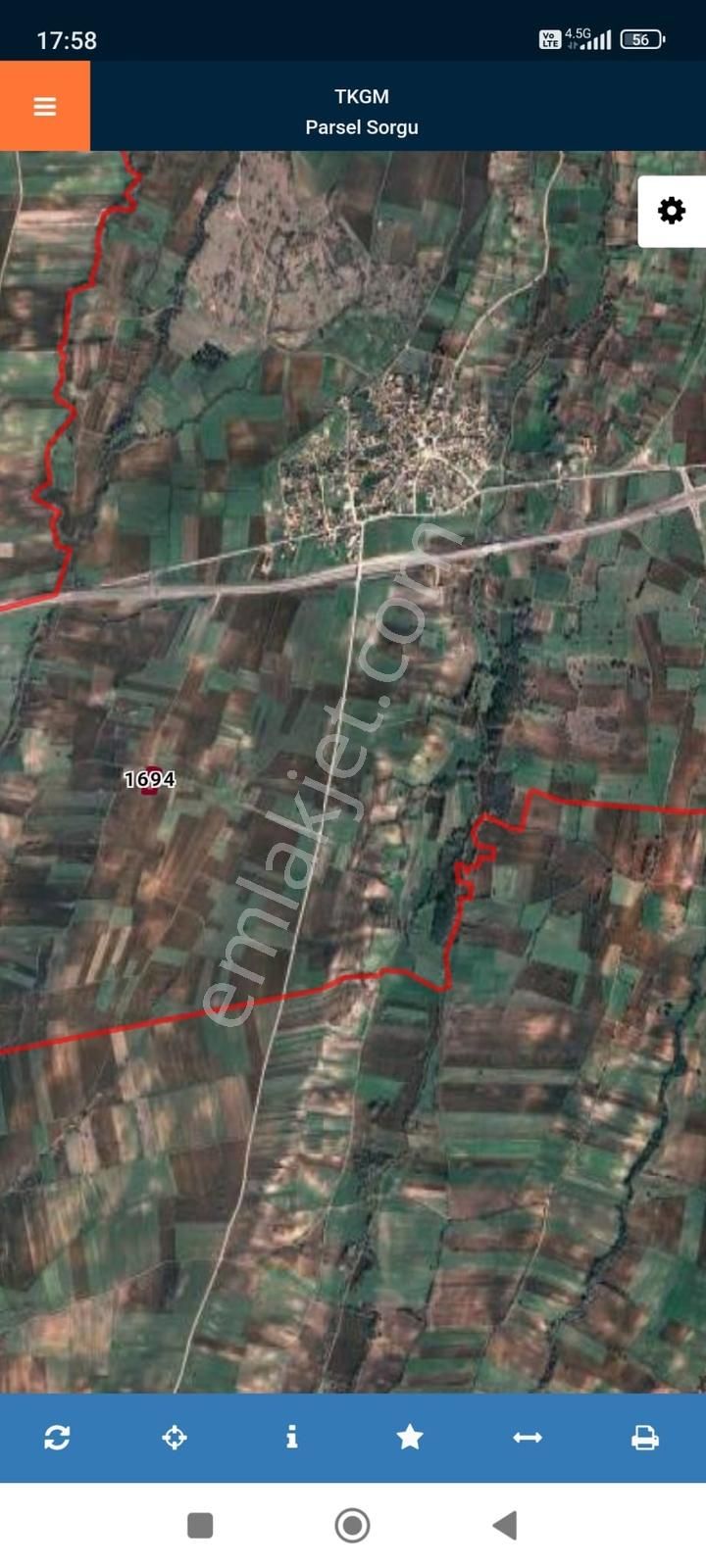Center map on my location

click(x=175, y=1437)
